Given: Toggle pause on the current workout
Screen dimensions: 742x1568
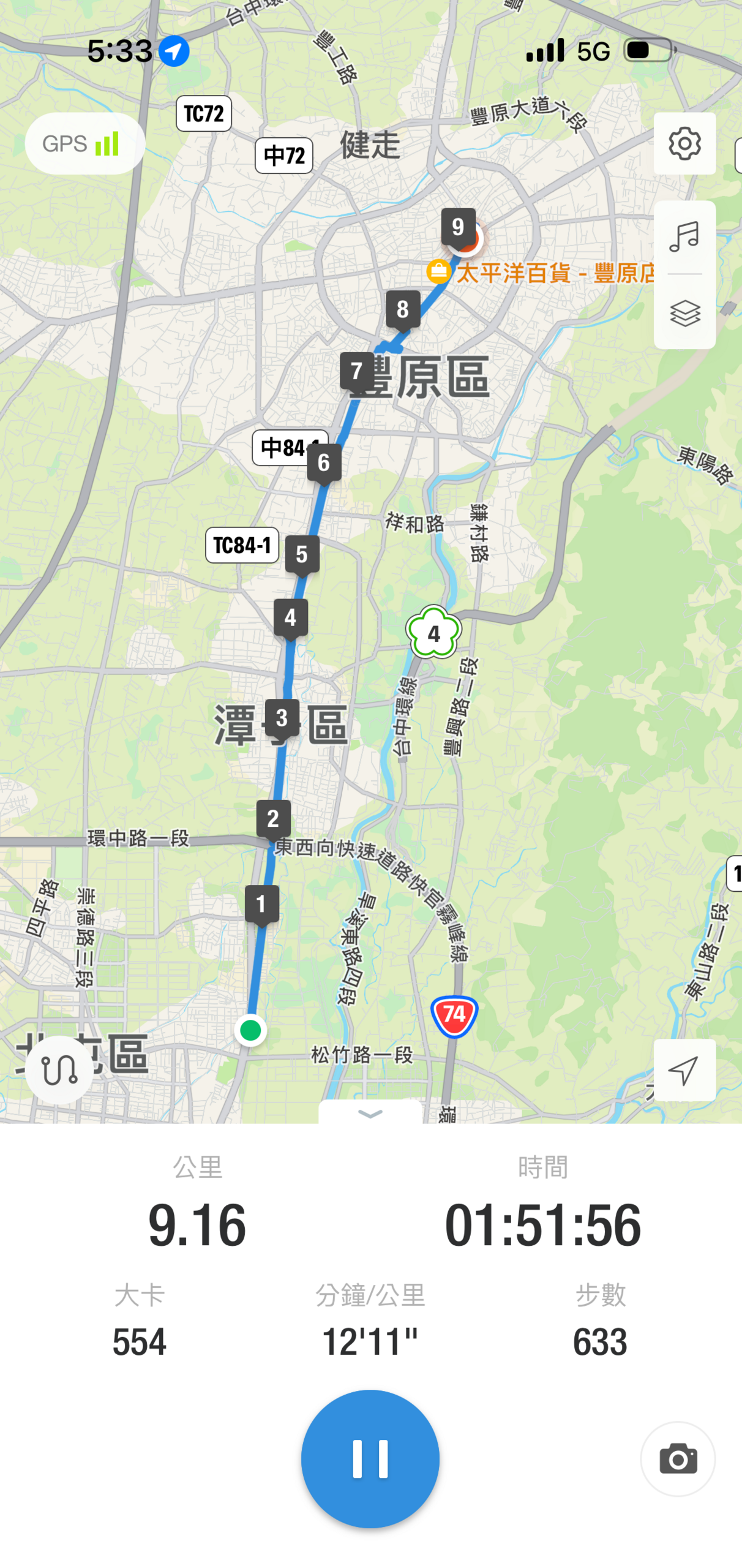Looking at the screenshot, I should tap(370, 1459).
